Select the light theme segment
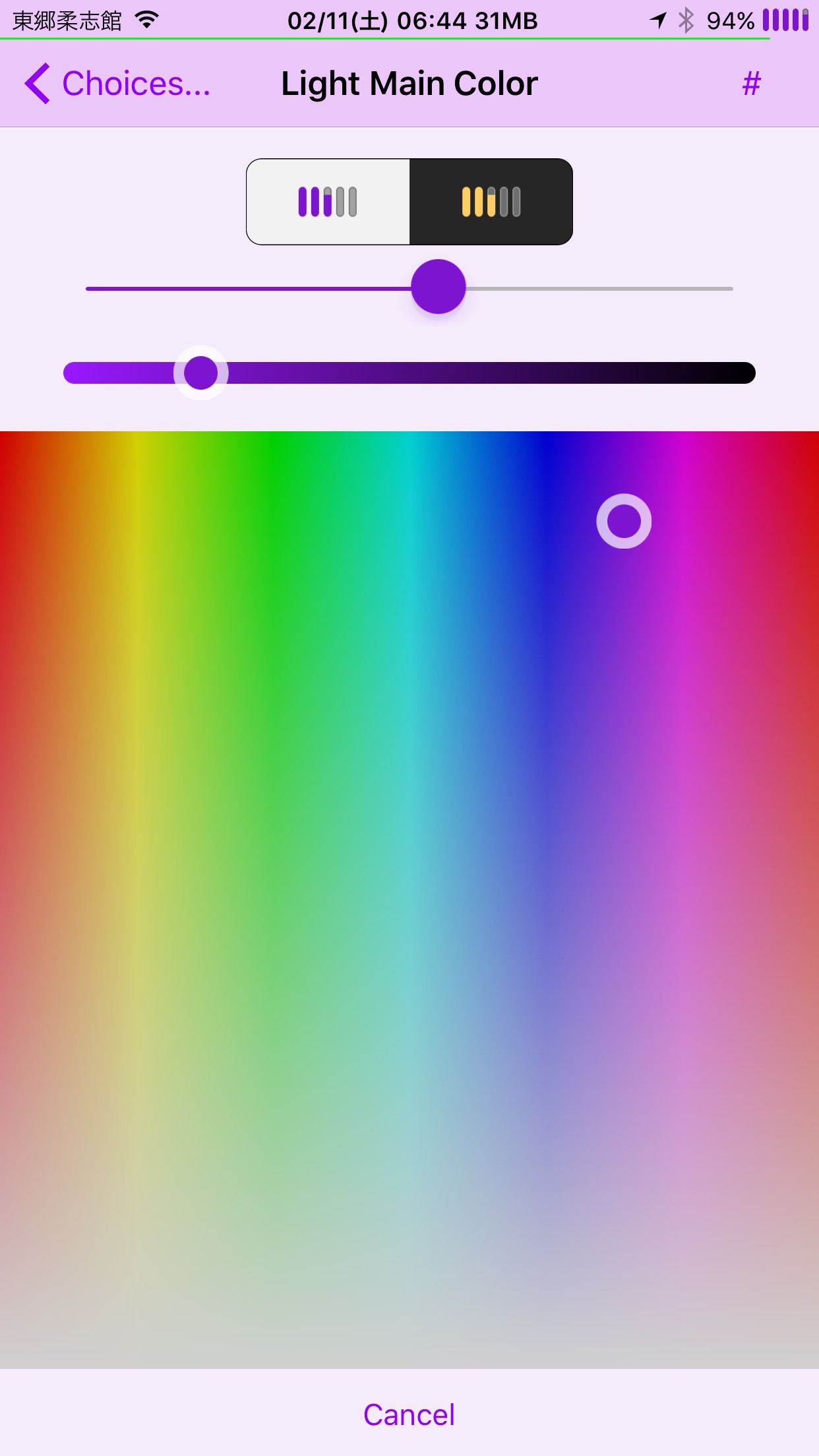This screenshot has width=819, height=1456. coord(328,202)
